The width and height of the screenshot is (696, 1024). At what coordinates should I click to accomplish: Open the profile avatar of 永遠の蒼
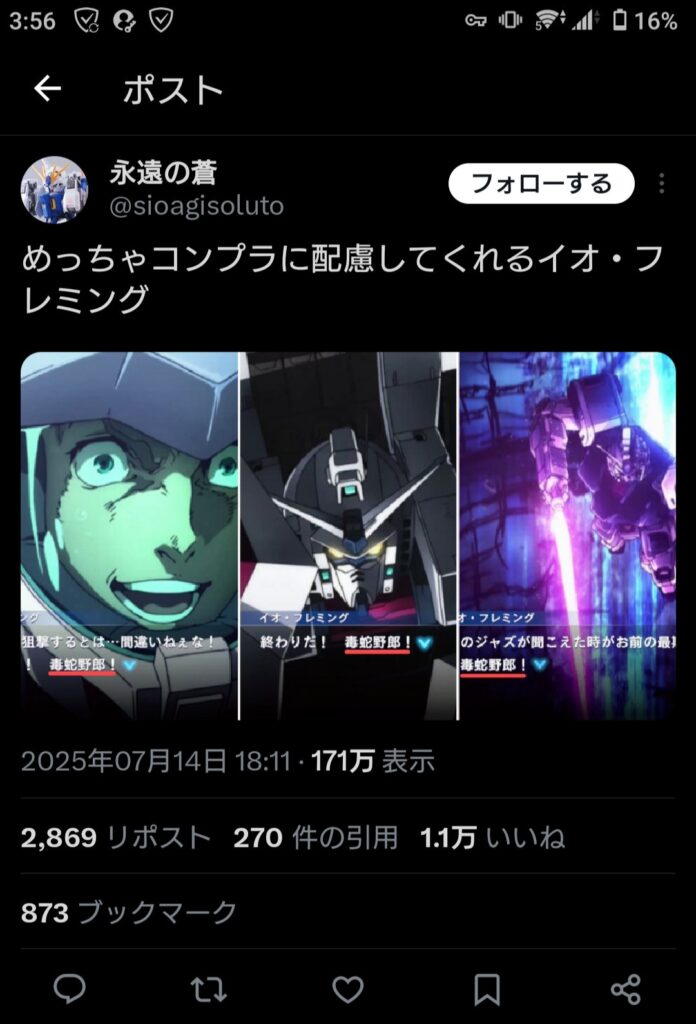(x=55, y=189)
